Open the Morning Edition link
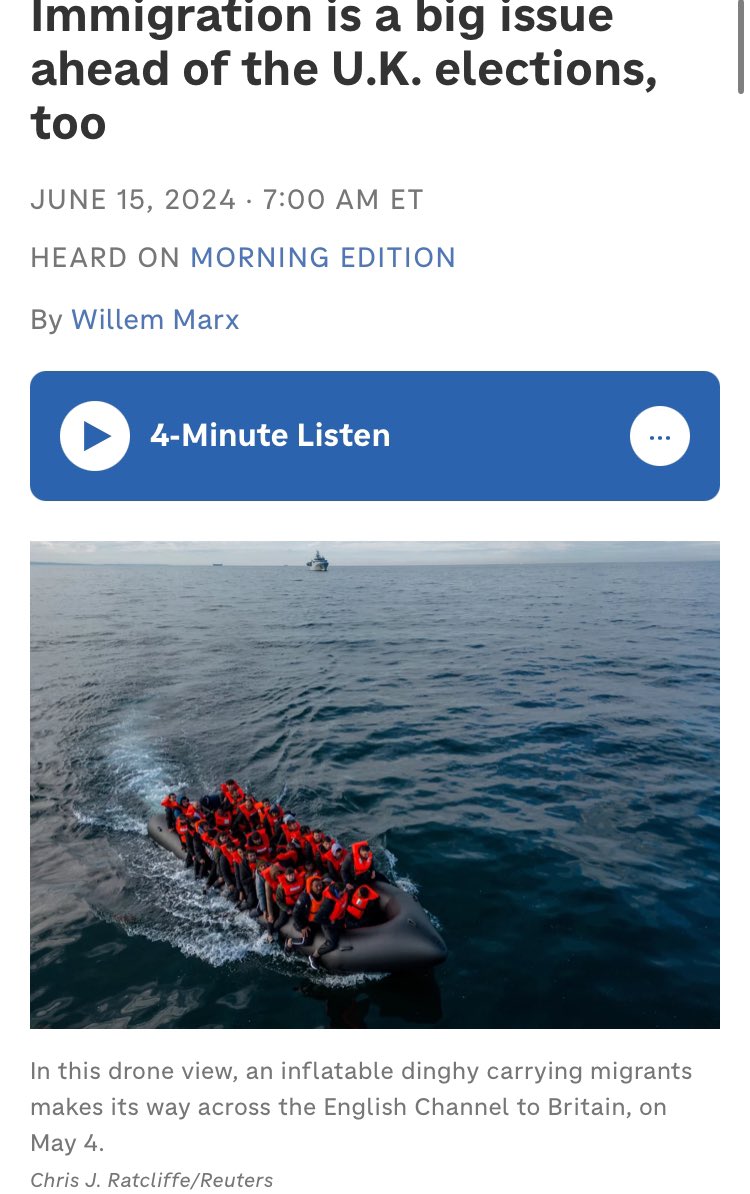The width and height of the screenshot is (750, 1194). [323, 258]
